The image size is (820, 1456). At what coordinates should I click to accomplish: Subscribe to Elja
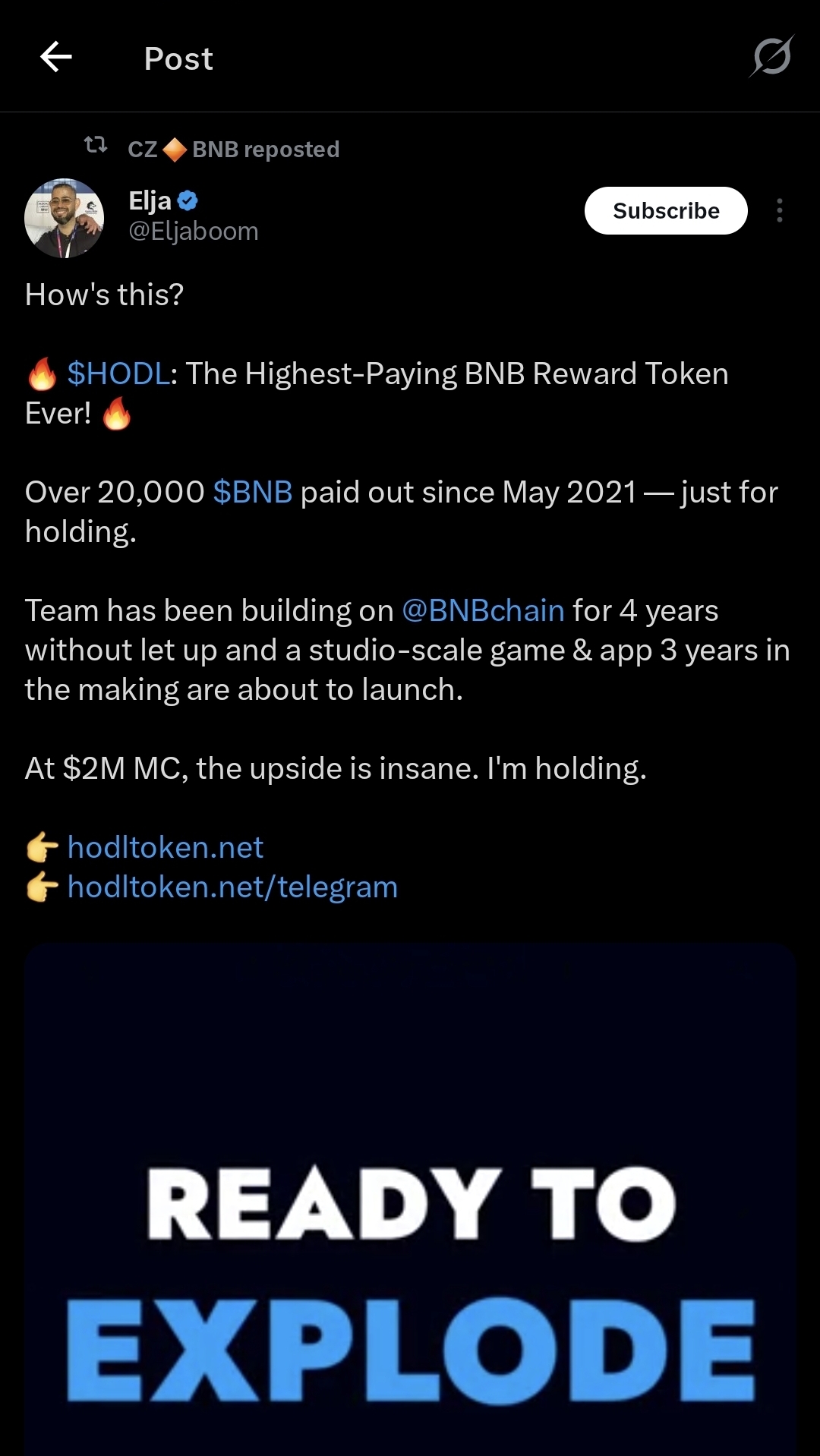pos(665,211)
